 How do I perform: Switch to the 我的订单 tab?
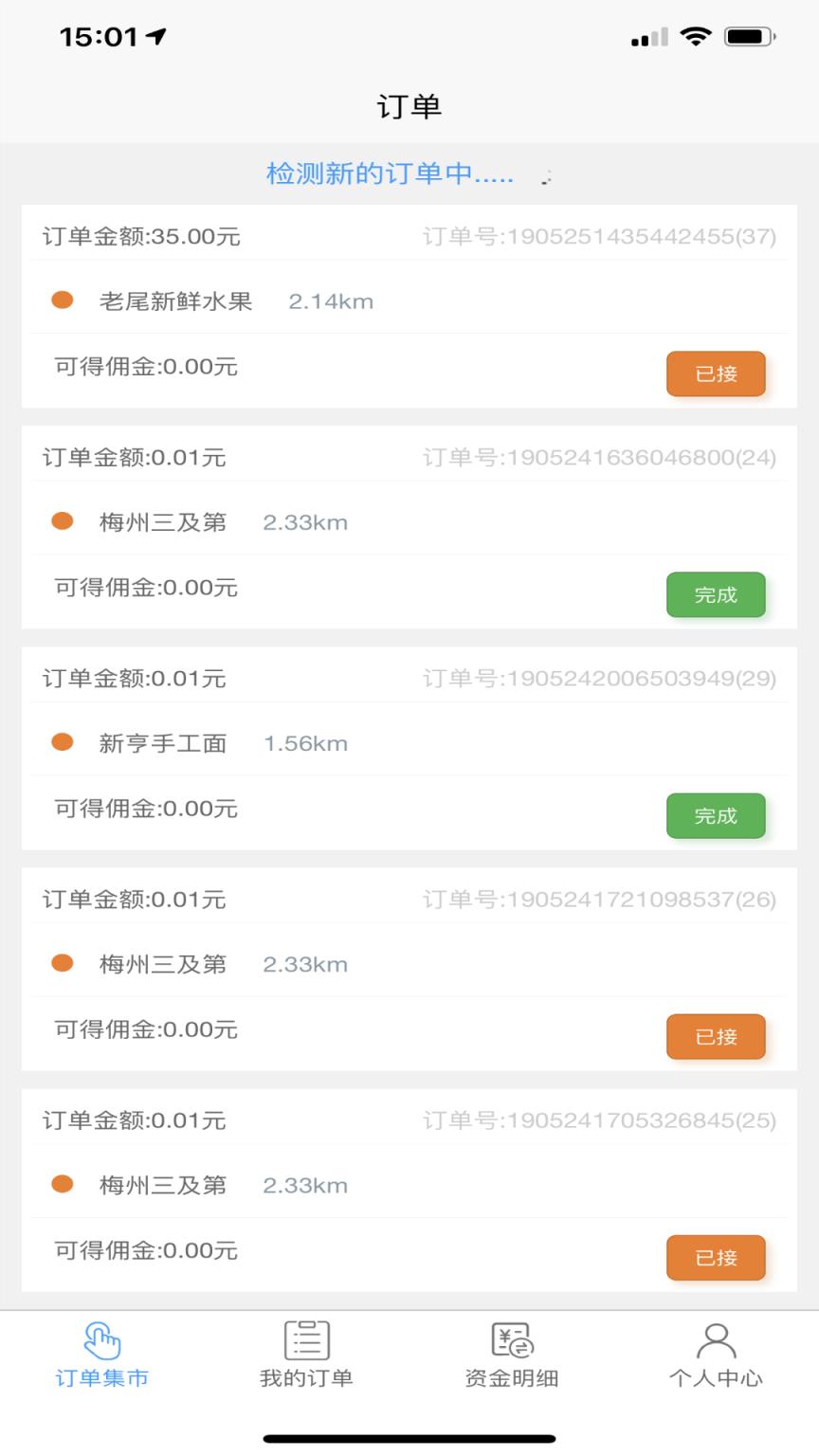[306, 1379]
